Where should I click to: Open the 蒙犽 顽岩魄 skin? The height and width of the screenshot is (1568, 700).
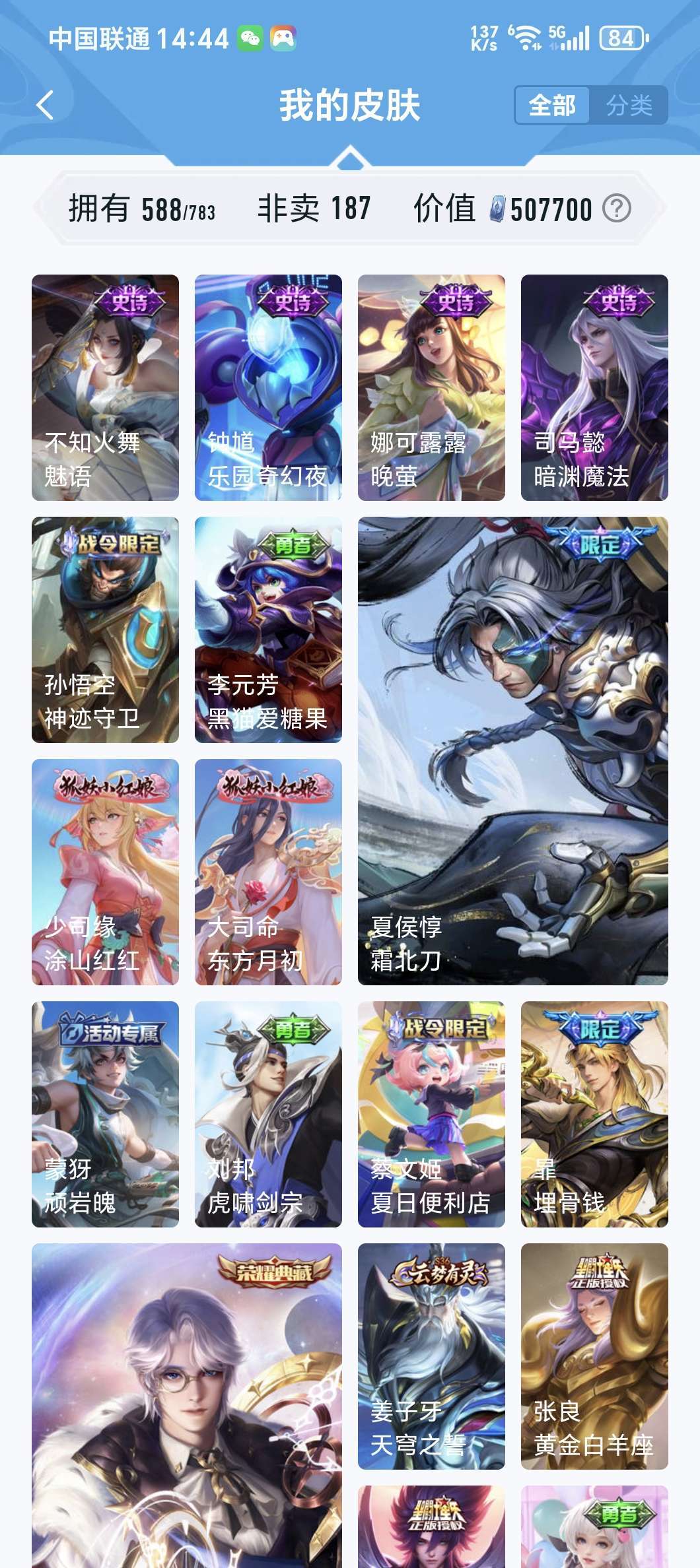[x=105, y=1114]
